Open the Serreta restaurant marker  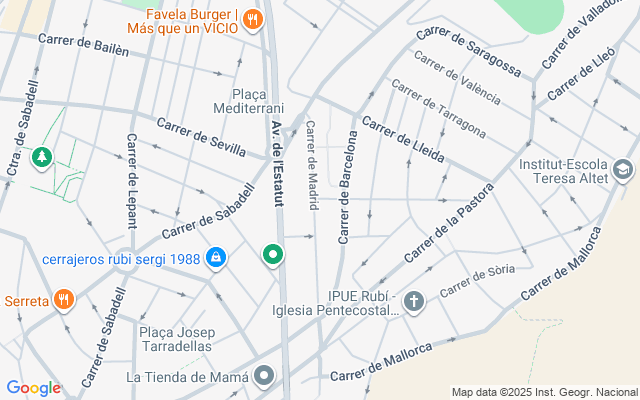point(64,300)
